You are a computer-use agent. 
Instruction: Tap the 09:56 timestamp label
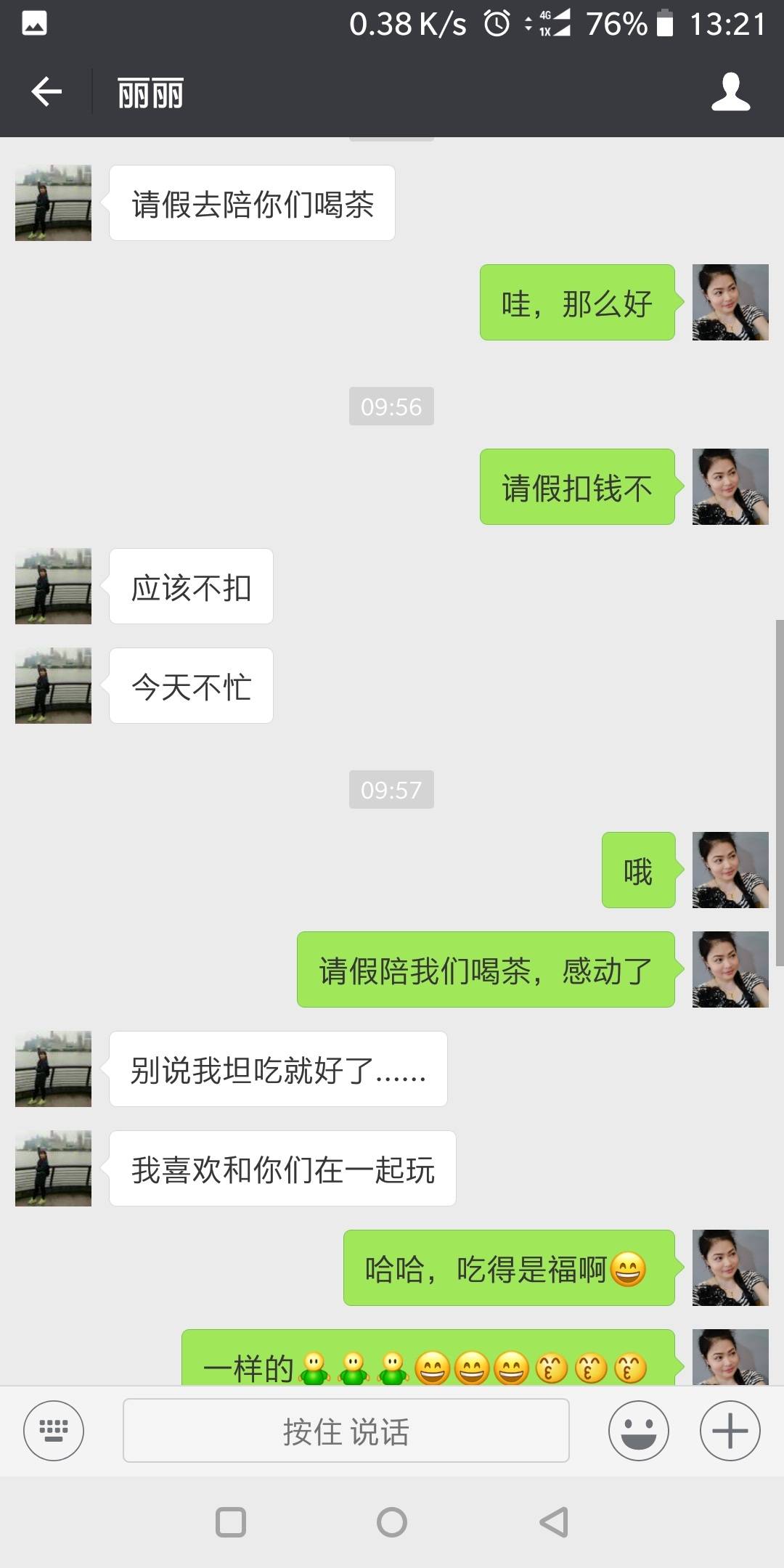point(391,407)
